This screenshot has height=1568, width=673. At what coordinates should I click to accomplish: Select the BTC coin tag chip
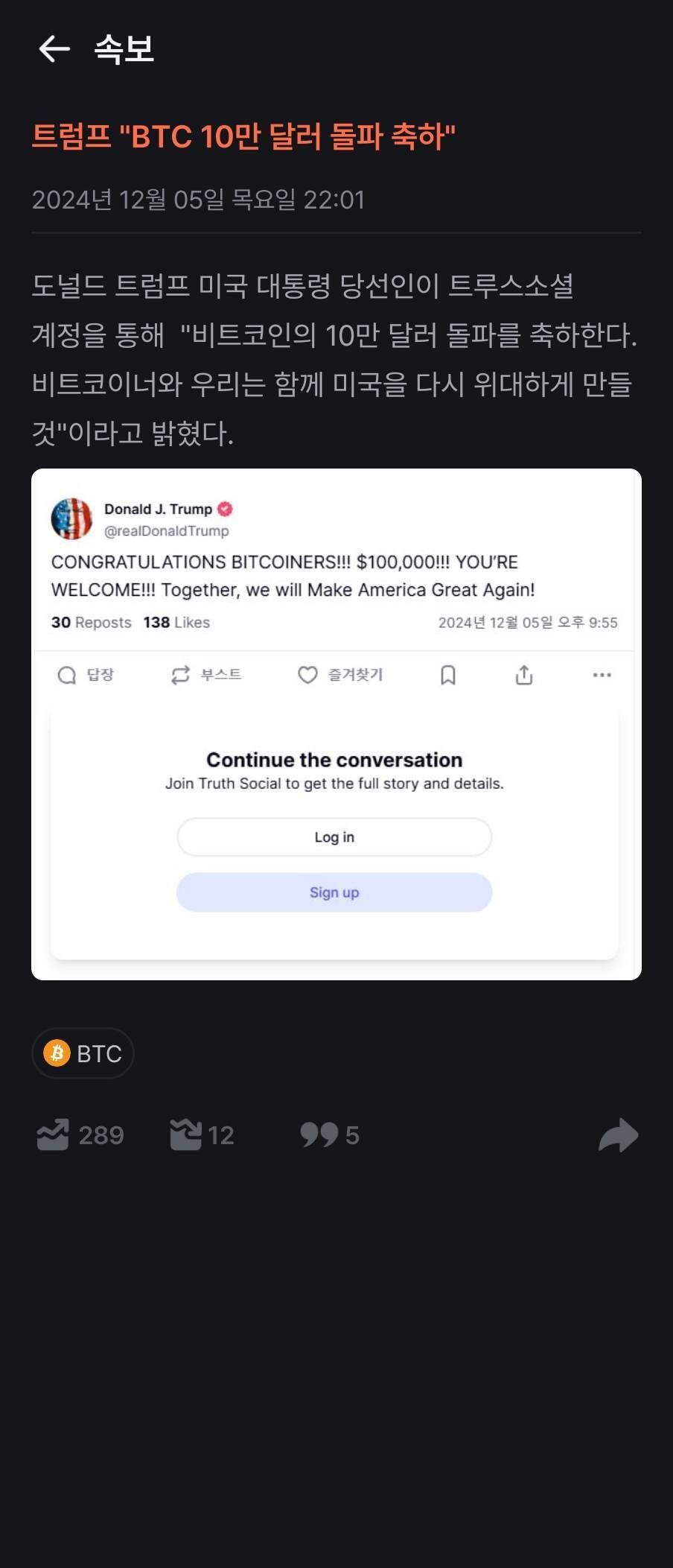pos(83,1053)
